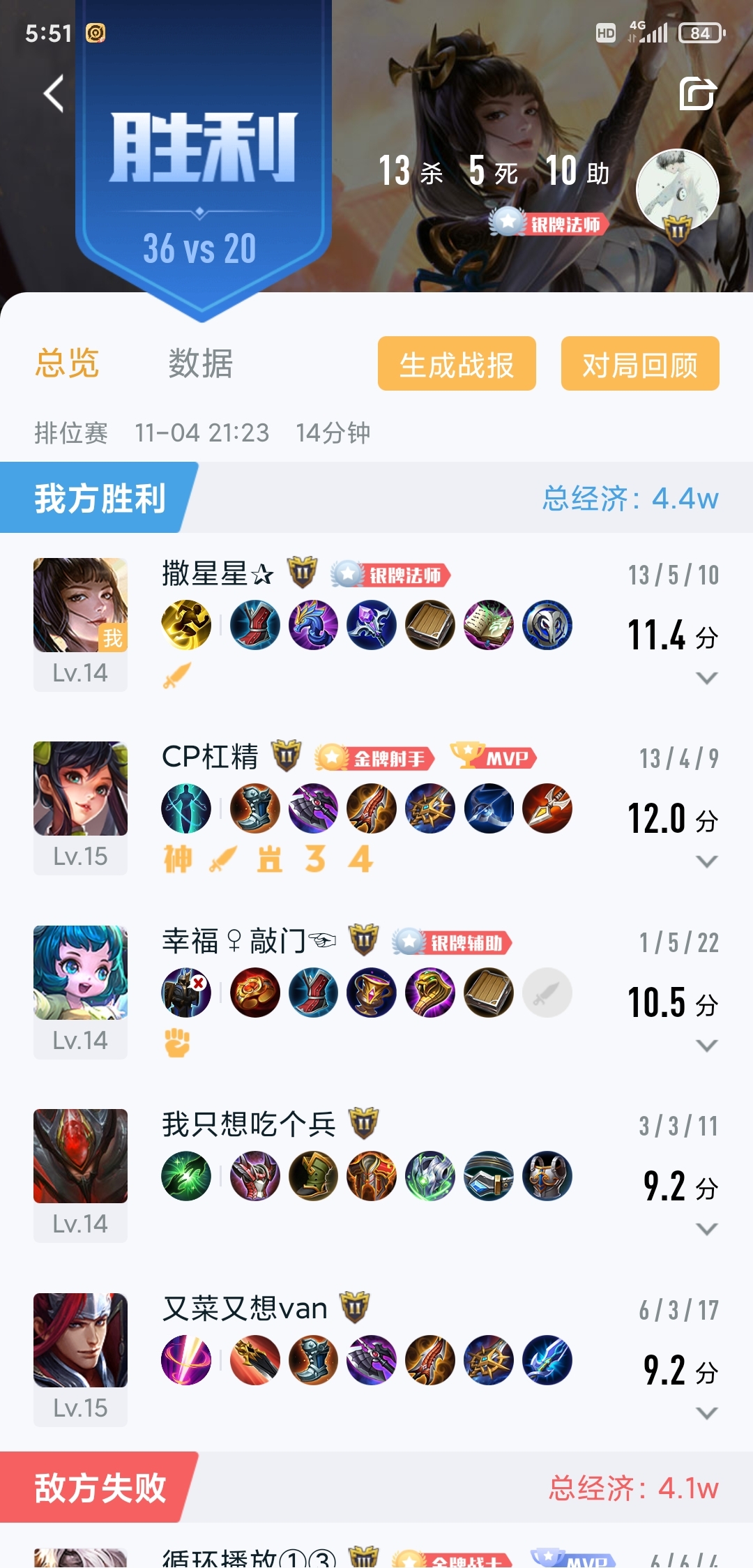Open 对局回顾 match replay

640,363
